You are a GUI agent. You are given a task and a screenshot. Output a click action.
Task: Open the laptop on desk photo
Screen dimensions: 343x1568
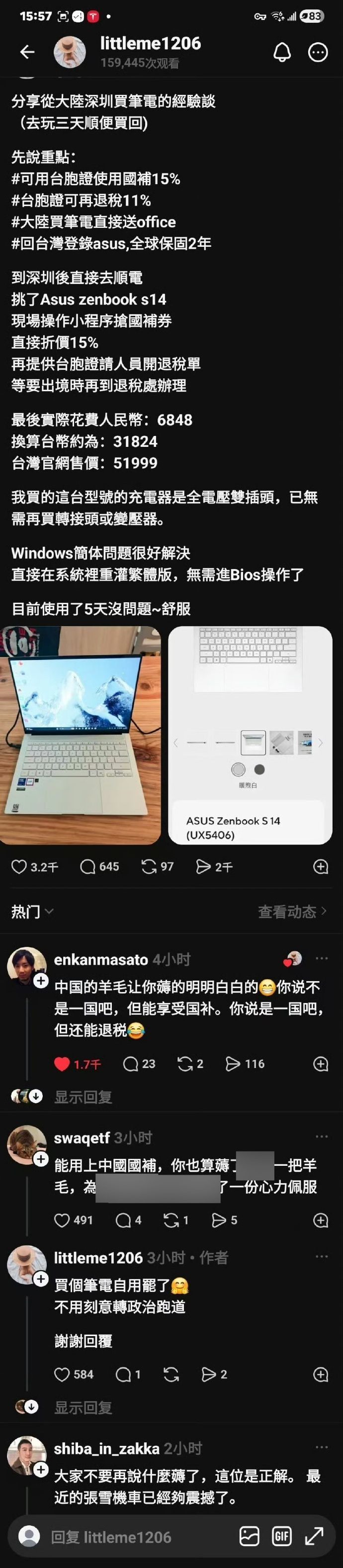pyautogui.click(x=80, y=735)
